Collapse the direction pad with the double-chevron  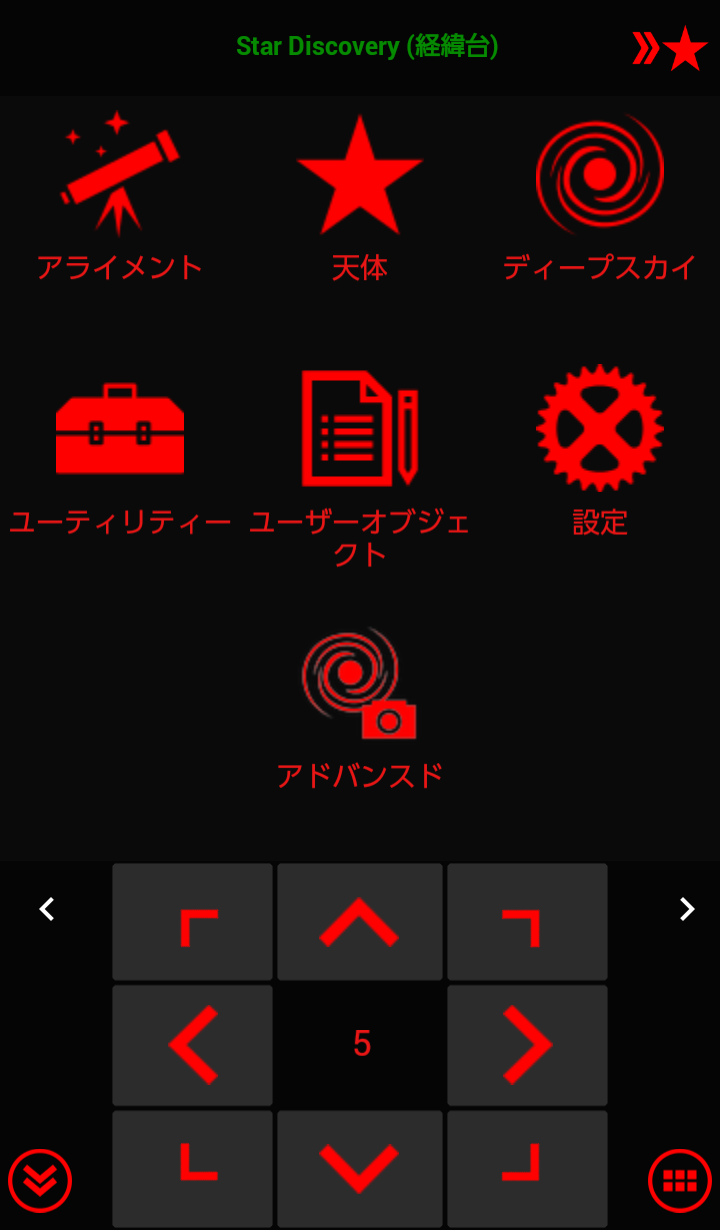click(x=40, y=1181)
